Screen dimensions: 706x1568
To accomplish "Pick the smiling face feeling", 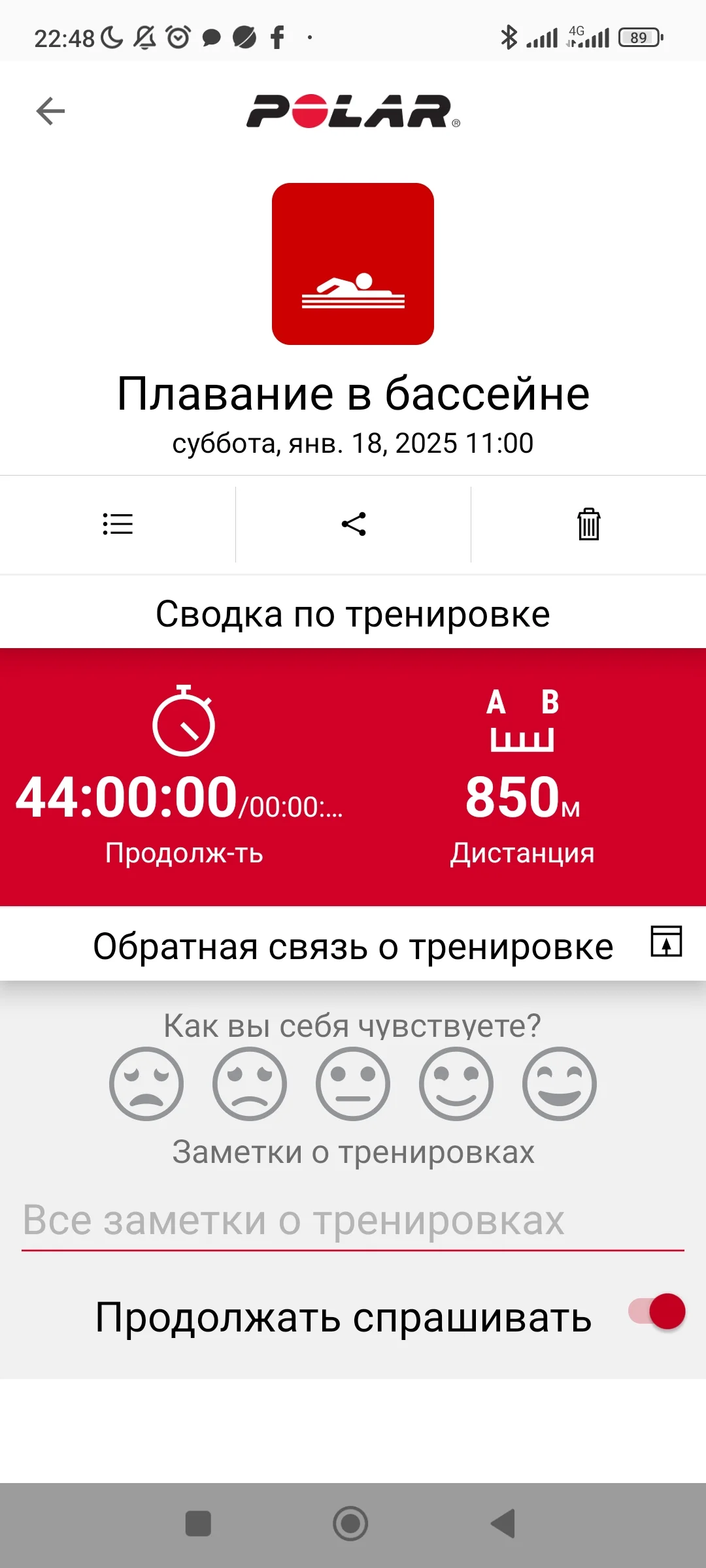I will (x=456, y=1084).
